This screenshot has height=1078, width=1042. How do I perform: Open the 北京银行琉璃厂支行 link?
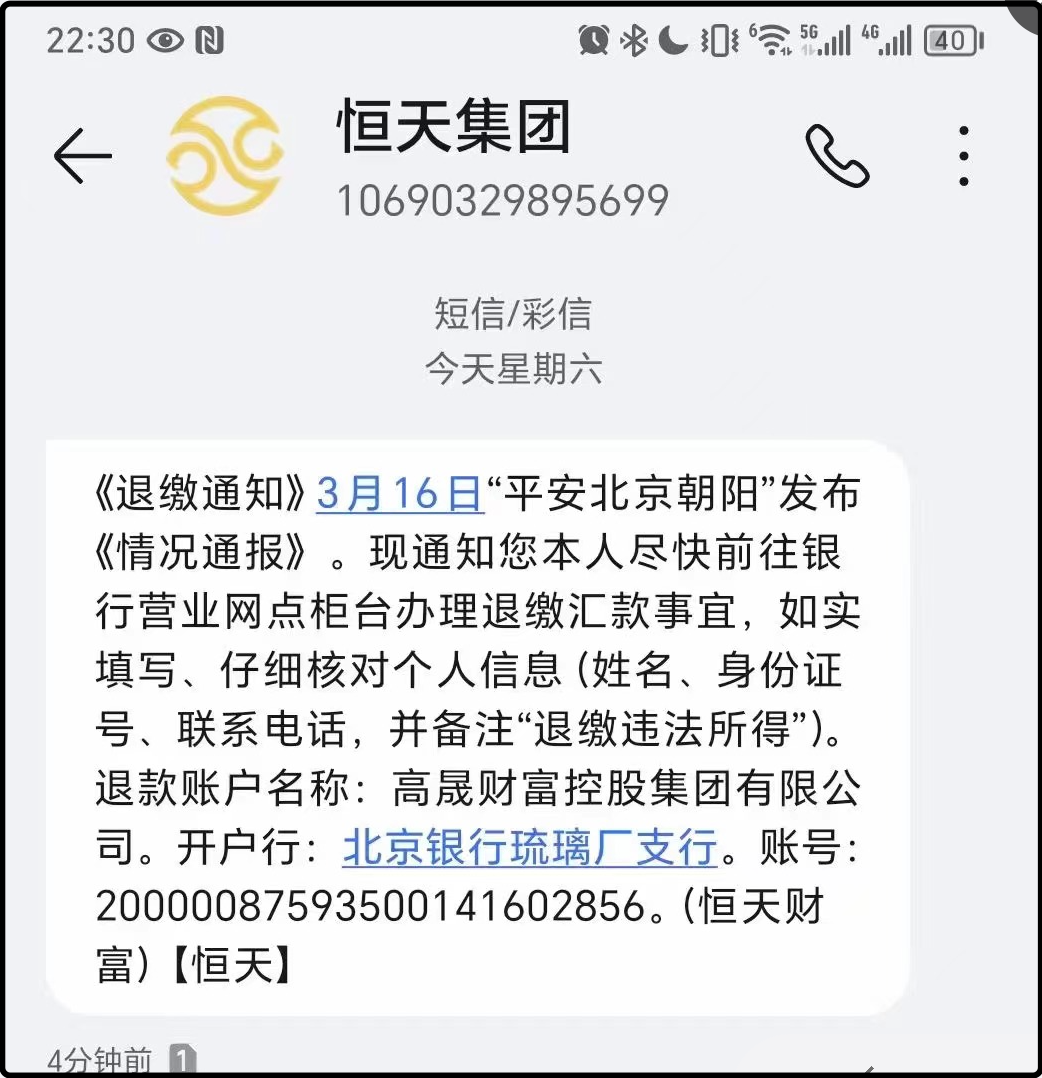click(x=530, y=848)
